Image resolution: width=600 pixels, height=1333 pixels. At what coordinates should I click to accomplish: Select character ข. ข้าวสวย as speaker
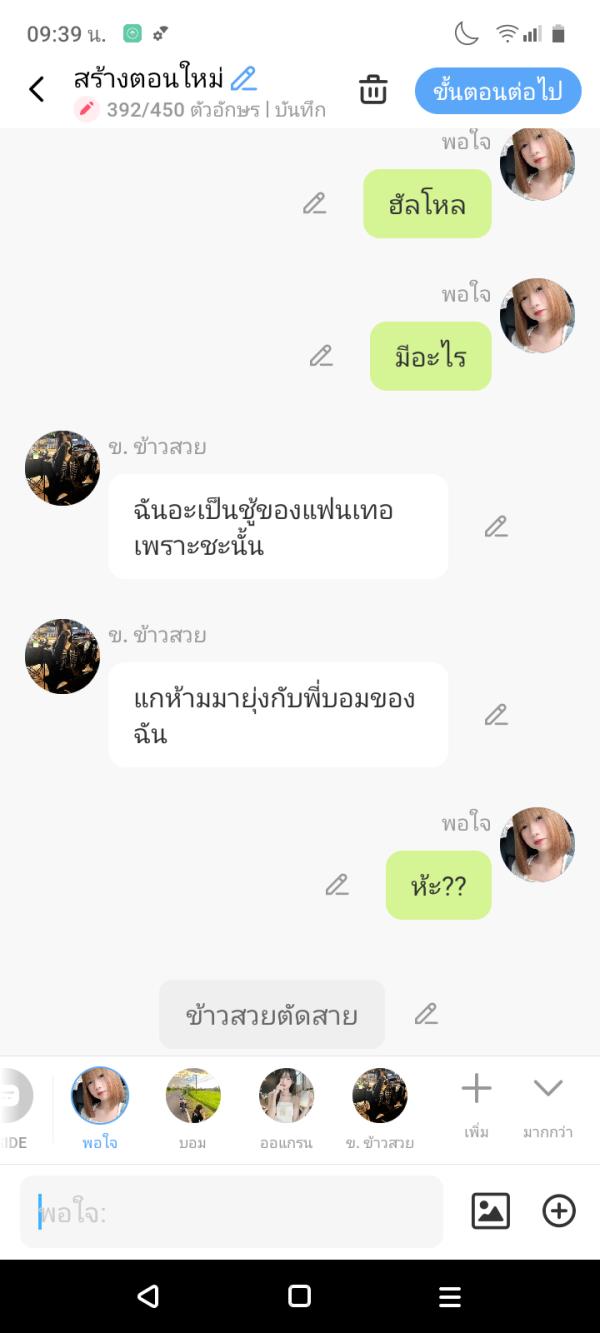[380, 1096]
